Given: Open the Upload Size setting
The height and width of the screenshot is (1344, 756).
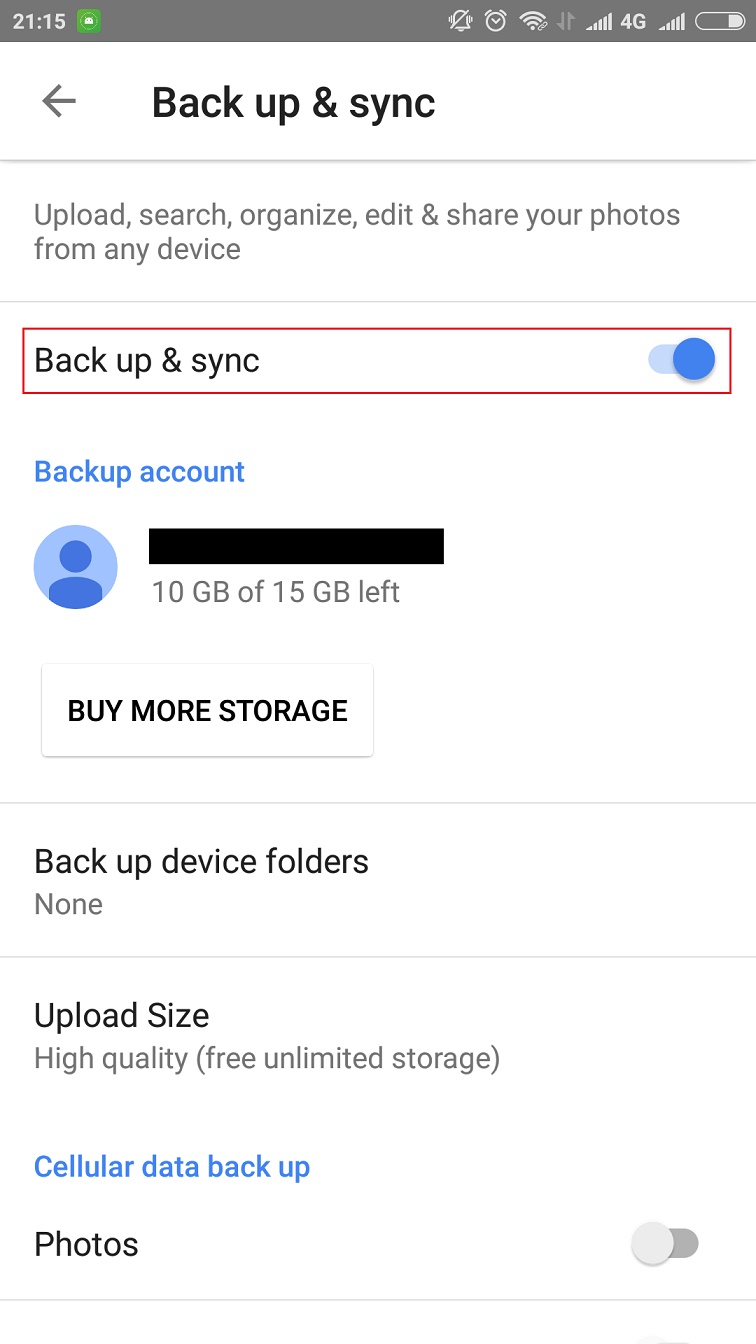Looking at the screenshot, I should coord(378,1034).
